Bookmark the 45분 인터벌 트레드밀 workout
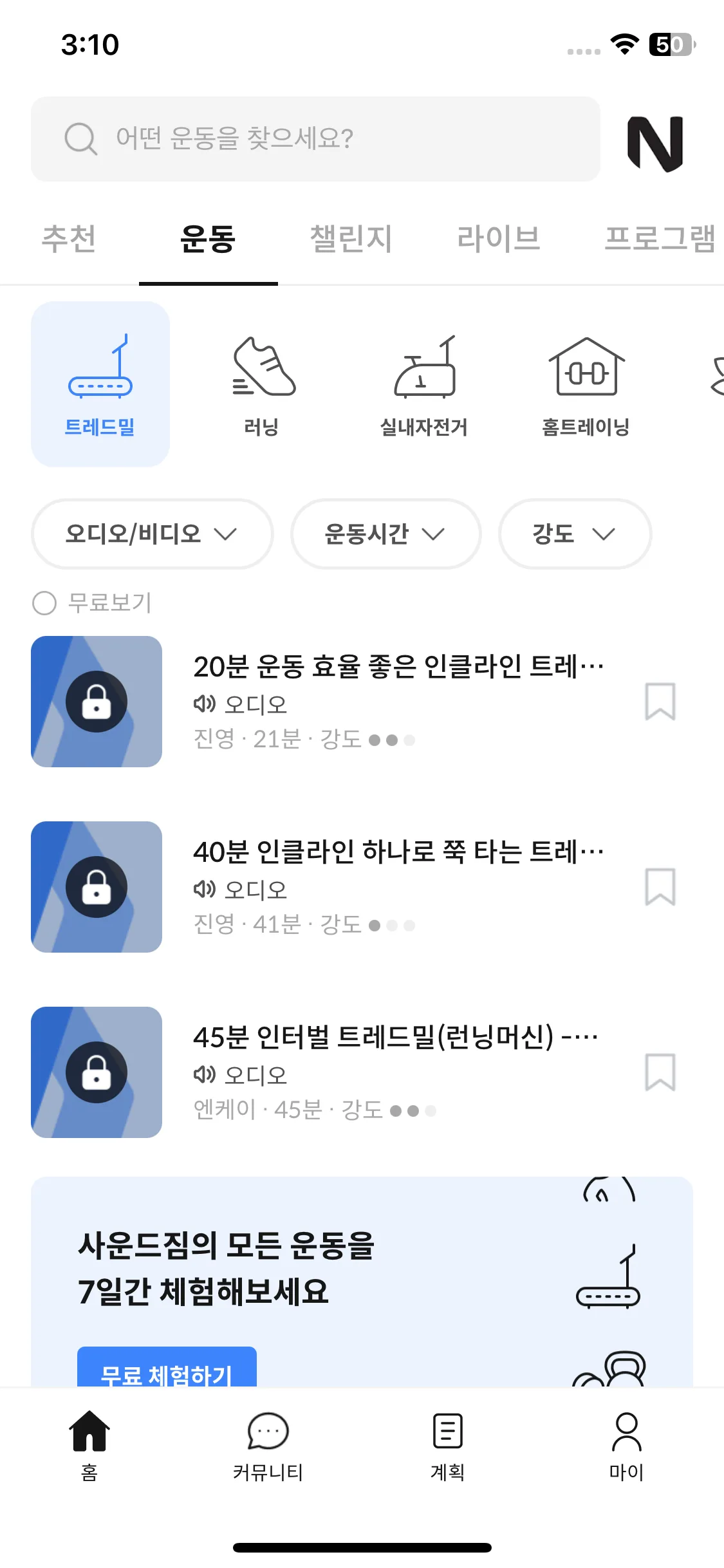The image size is (724, 1568). [x=660, y=1072]
